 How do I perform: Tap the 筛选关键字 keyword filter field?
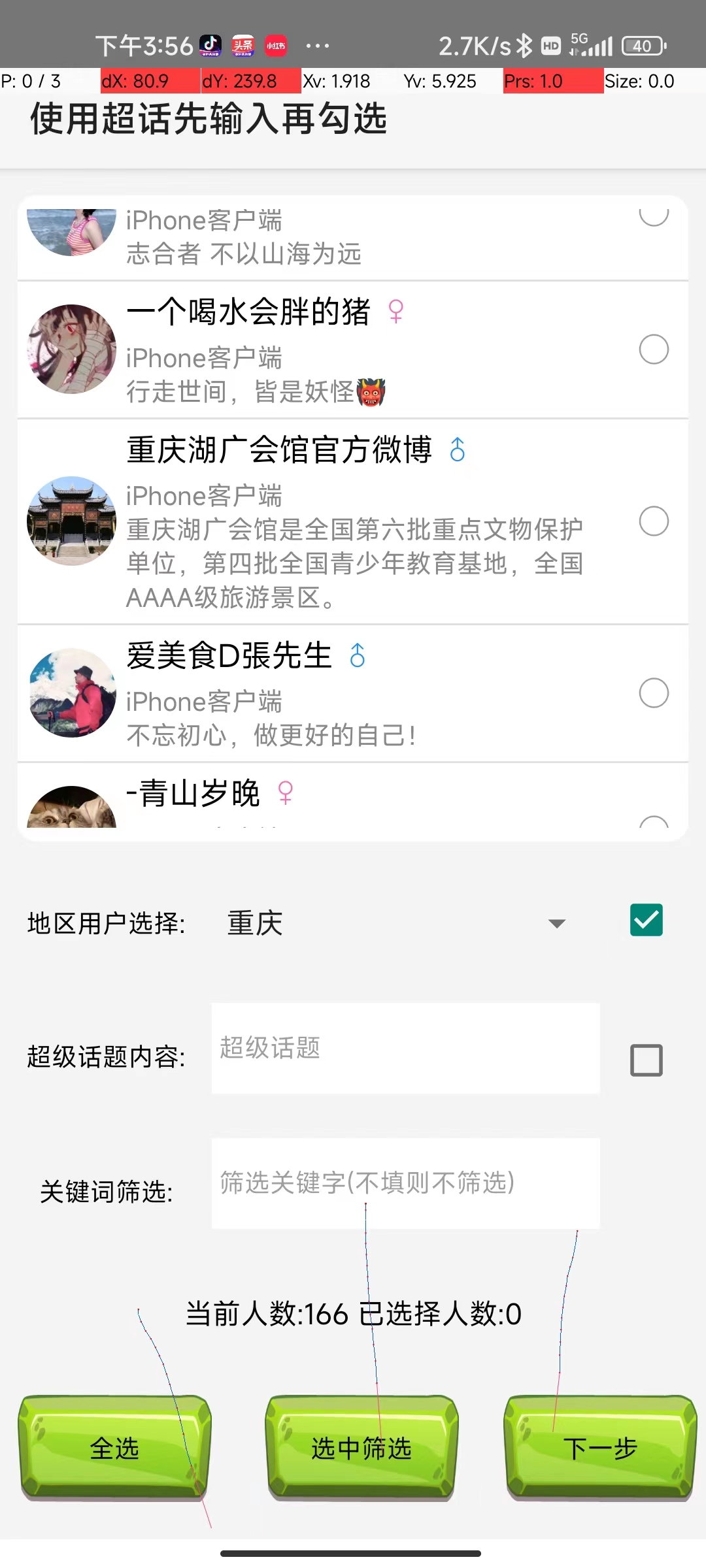point(405,1183)
